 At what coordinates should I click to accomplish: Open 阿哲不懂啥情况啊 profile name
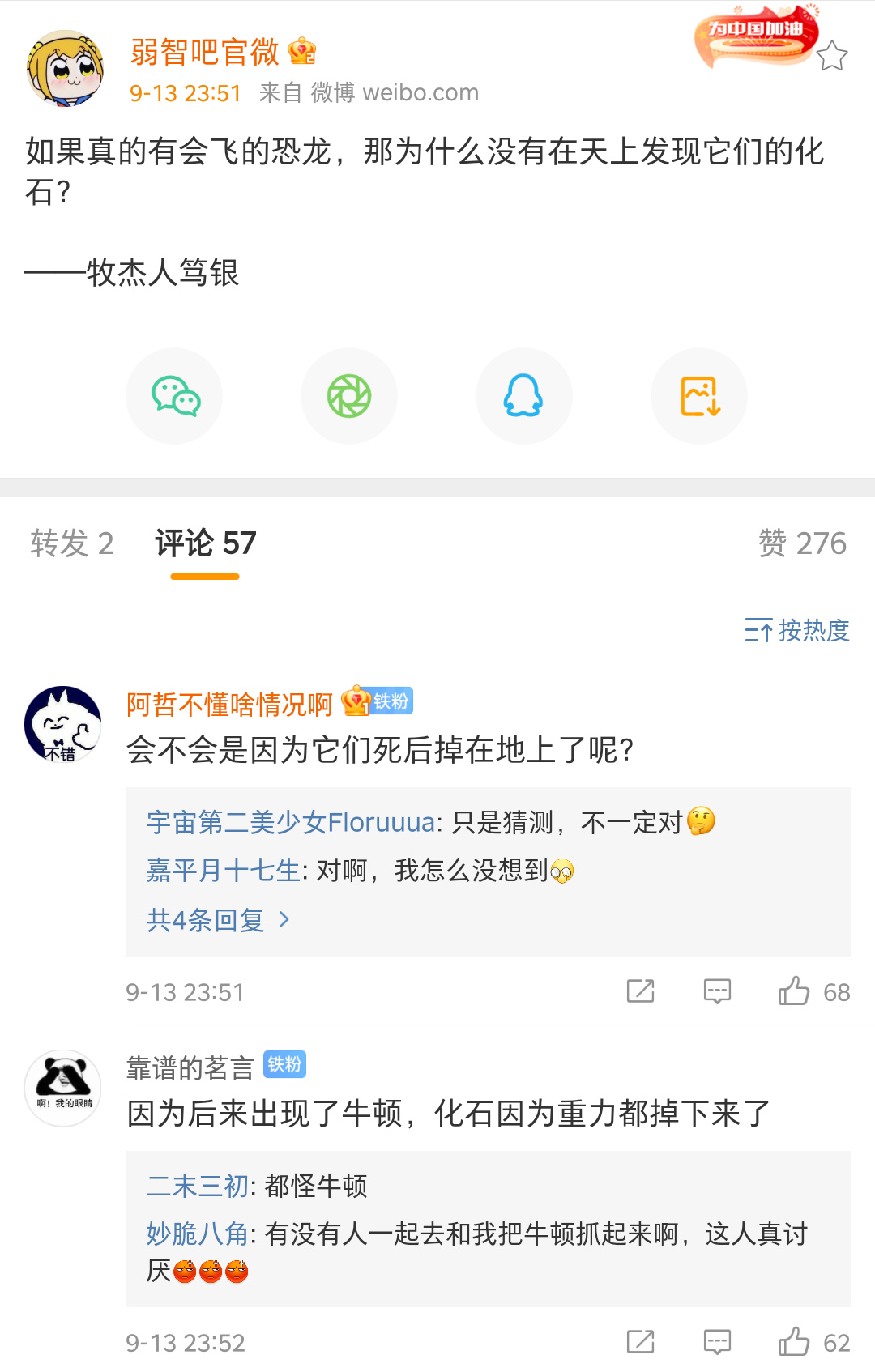[x=229, y=704]
